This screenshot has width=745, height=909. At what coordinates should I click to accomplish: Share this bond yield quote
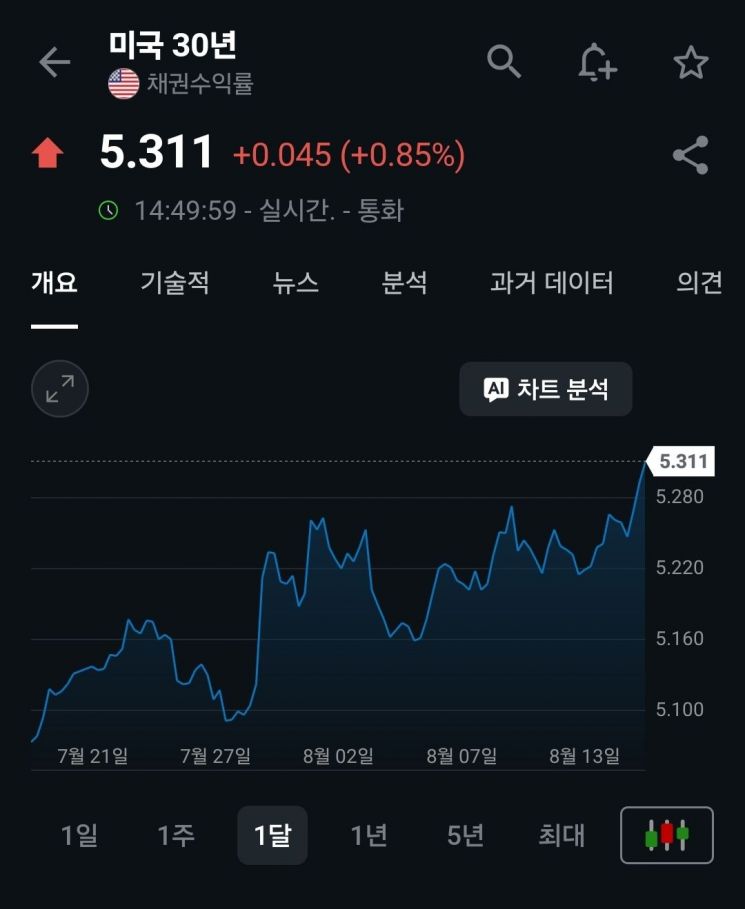[691, 155]
